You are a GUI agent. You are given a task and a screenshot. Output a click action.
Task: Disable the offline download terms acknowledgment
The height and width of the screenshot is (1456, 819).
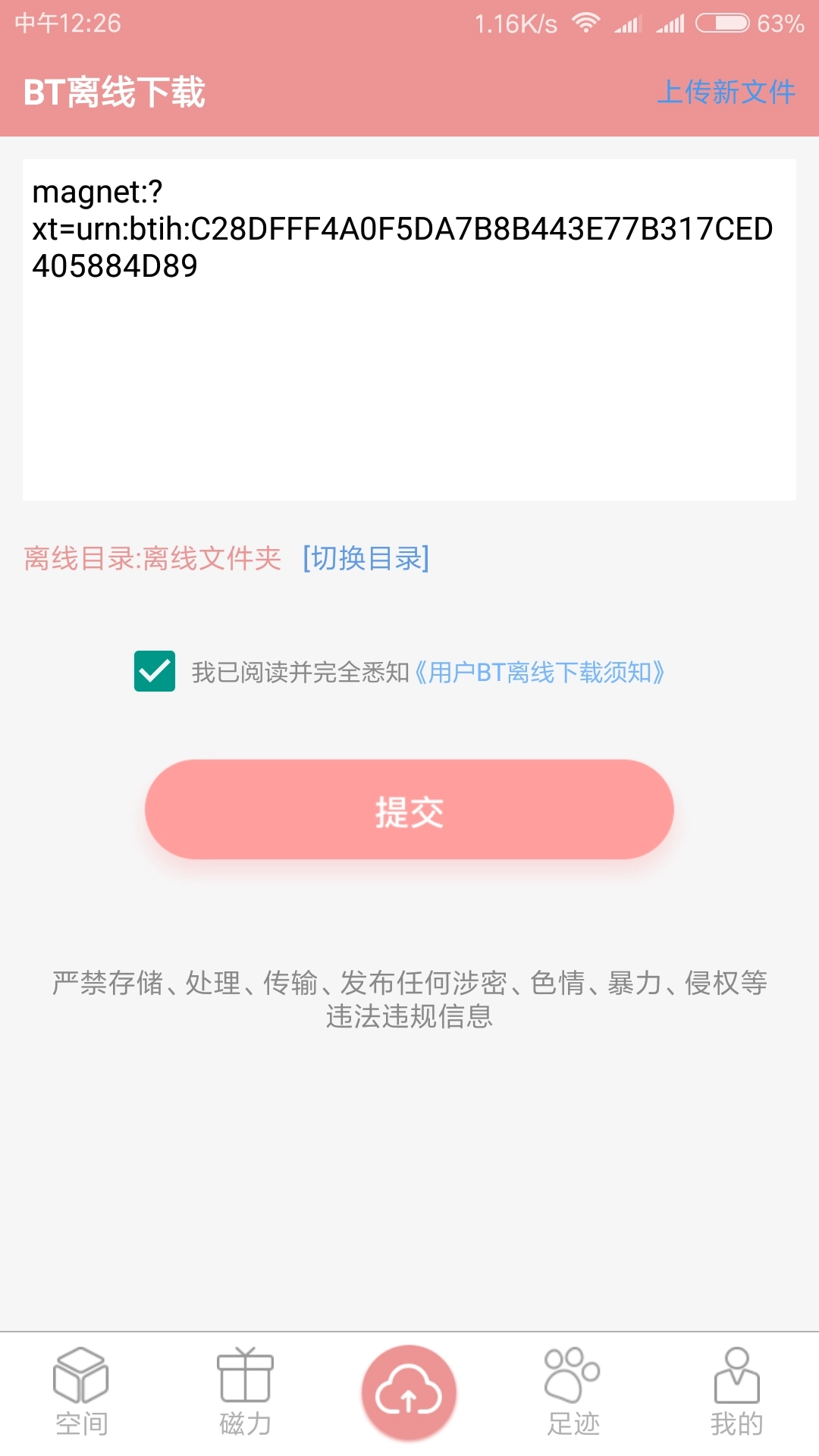coord(154,672)
